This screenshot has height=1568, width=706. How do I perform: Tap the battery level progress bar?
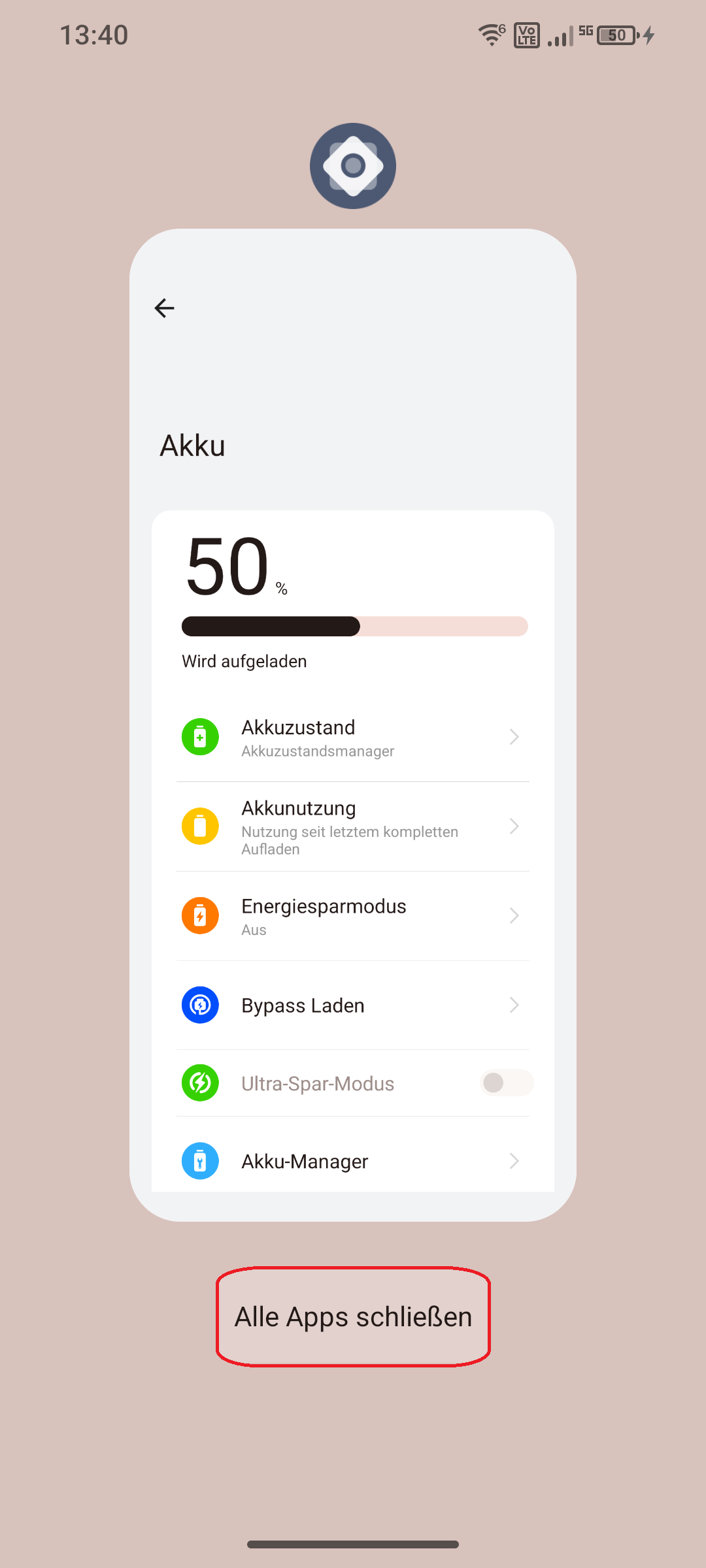[x=354, y=627]
